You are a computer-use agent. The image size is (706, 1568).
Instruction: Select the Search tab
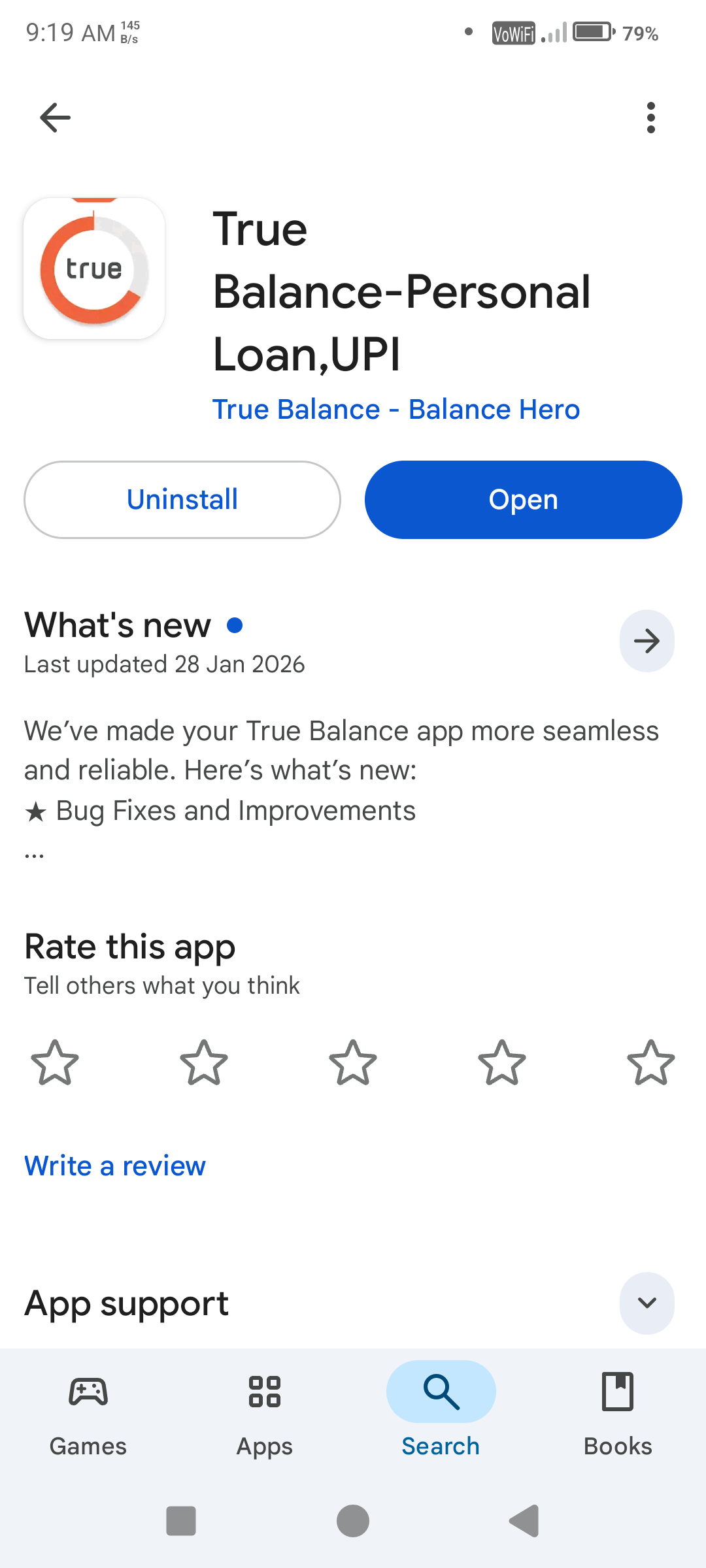(x=441, y=1410)
